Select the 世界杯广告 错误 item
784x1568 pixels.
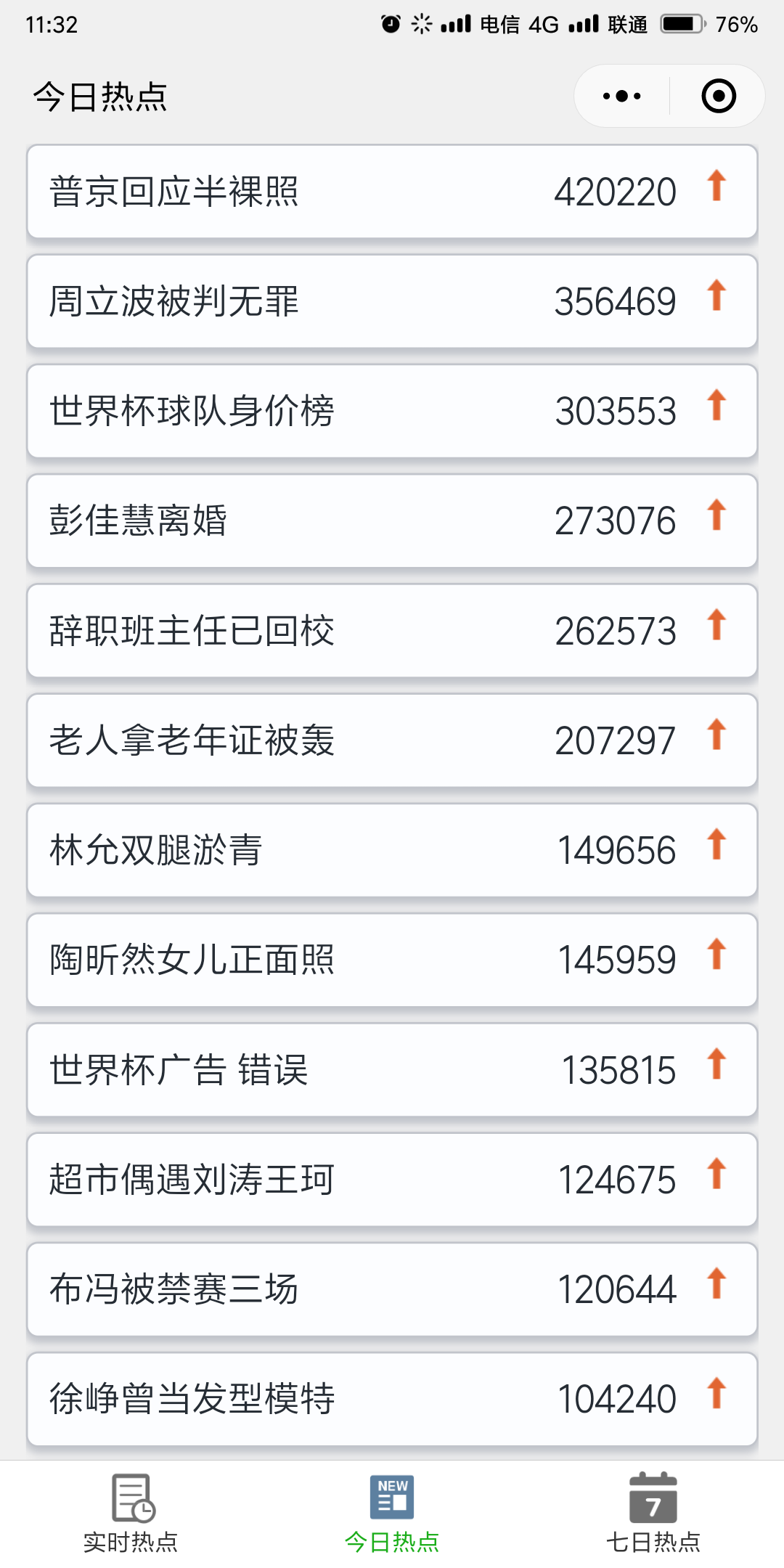[392, 1070]
